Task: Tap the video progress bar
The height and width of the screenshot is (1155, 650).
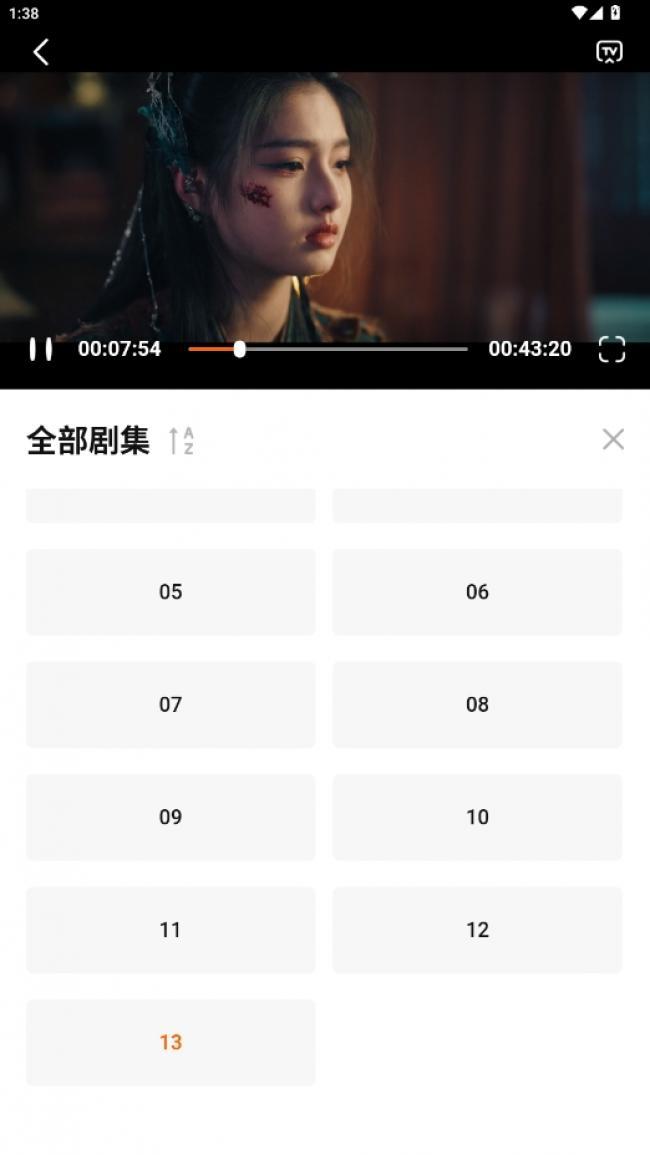Action: pos(330,349)
